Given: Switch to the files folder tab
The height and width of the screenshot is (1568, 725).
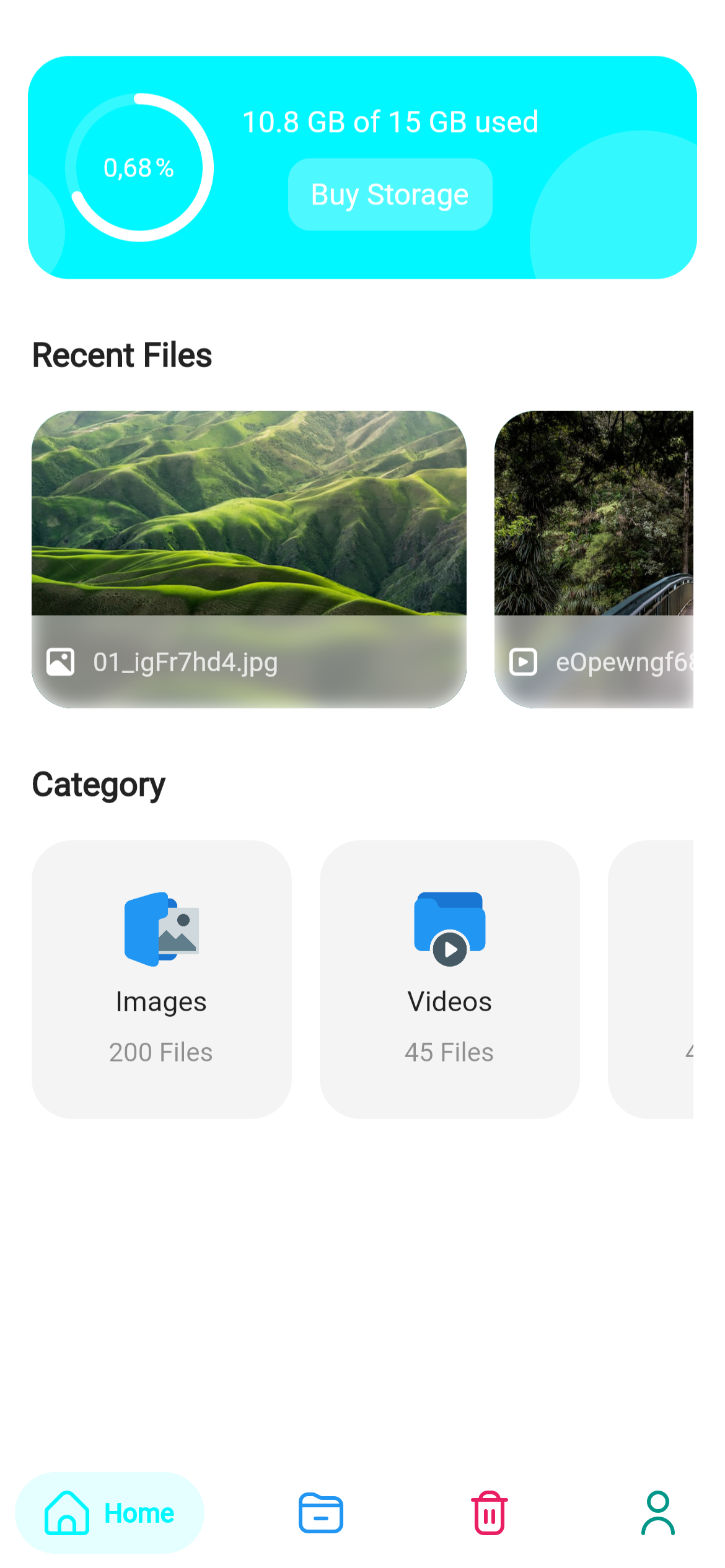Looking at the screenshot, I should pos(321,1513).
